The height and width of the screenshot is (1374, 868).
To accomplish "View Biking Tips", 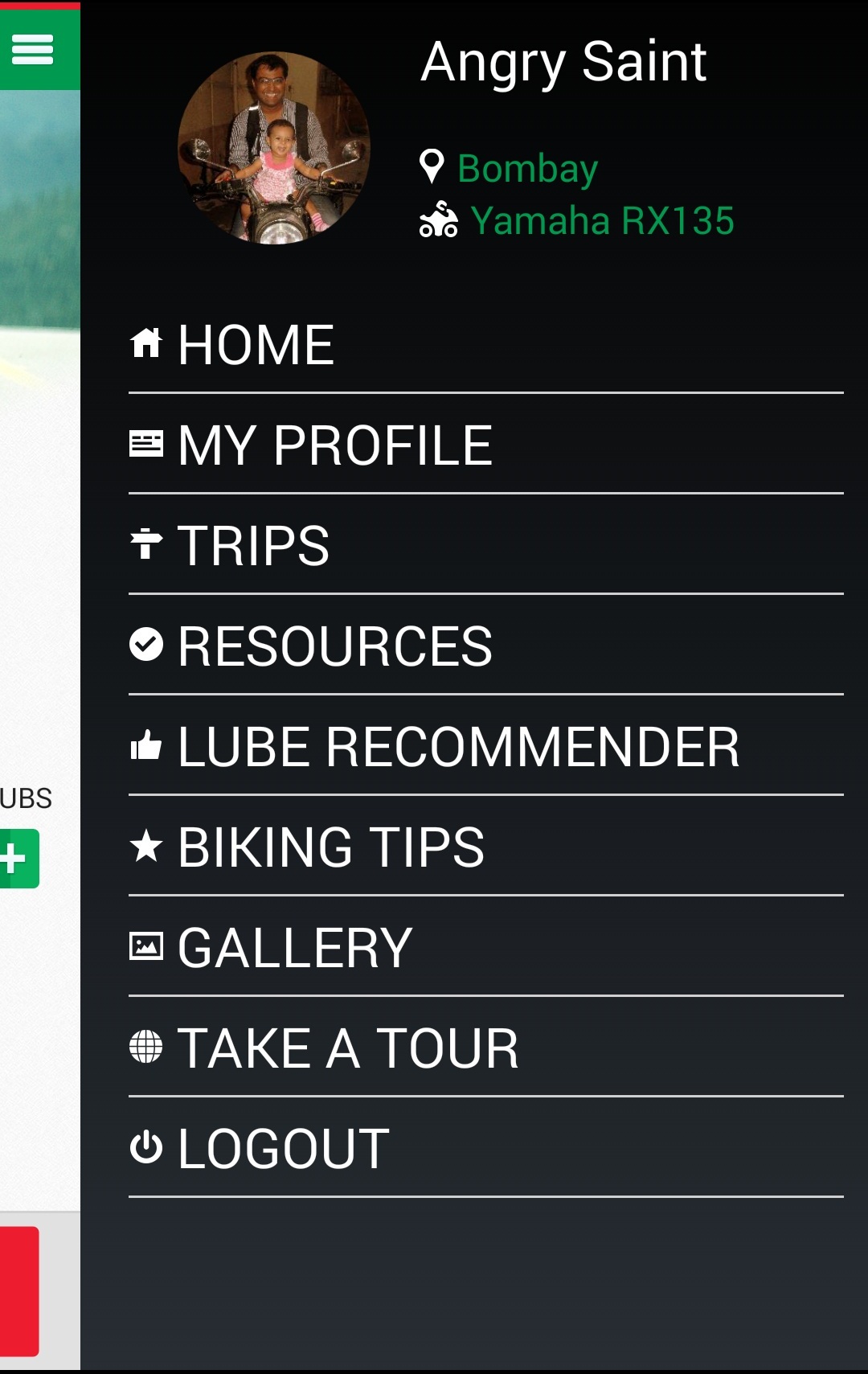I will (x=330, y=848).
